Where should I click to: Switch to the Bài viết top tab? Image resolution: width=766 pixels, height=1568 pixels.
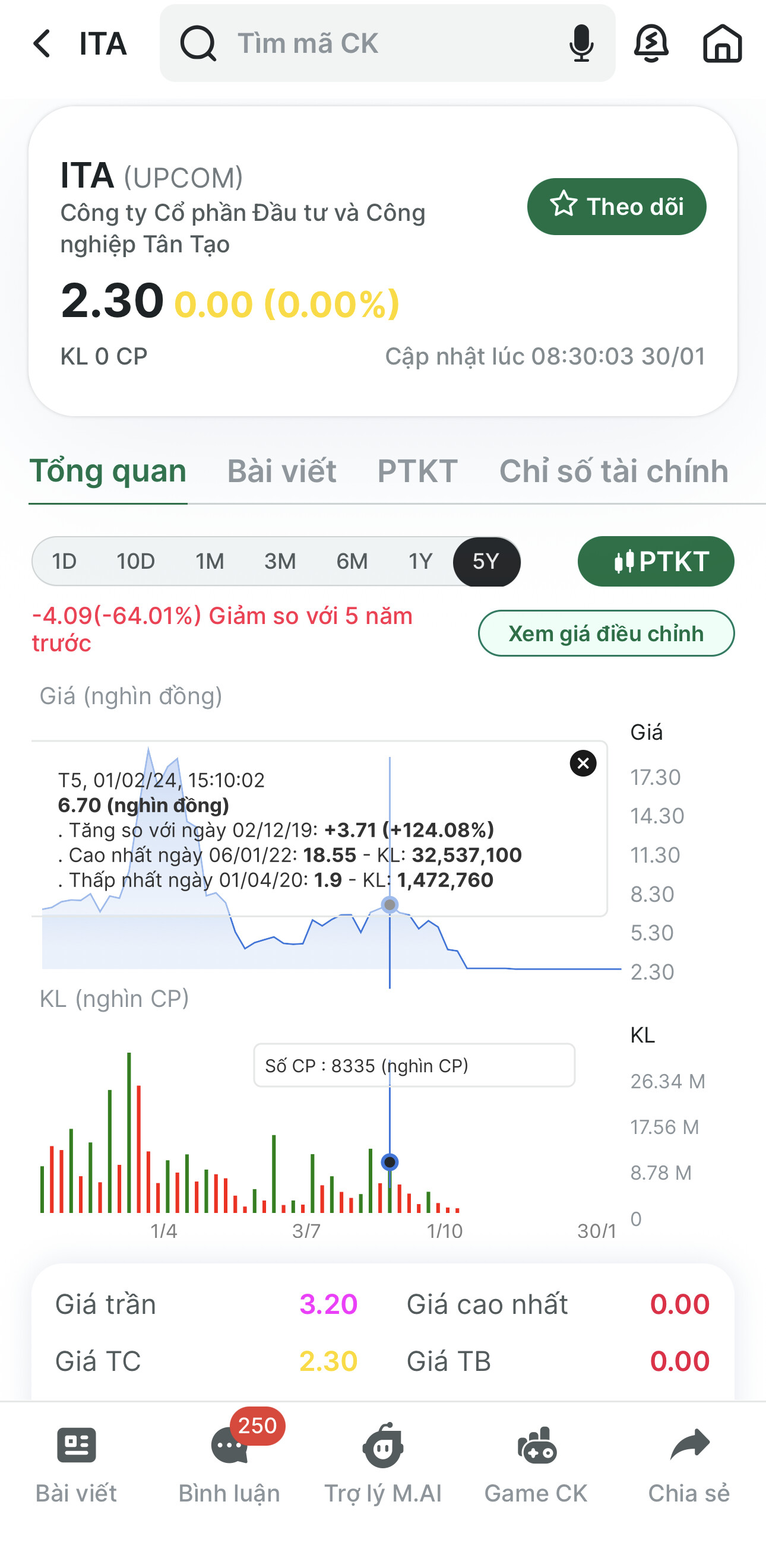click(x=281, y=471)
